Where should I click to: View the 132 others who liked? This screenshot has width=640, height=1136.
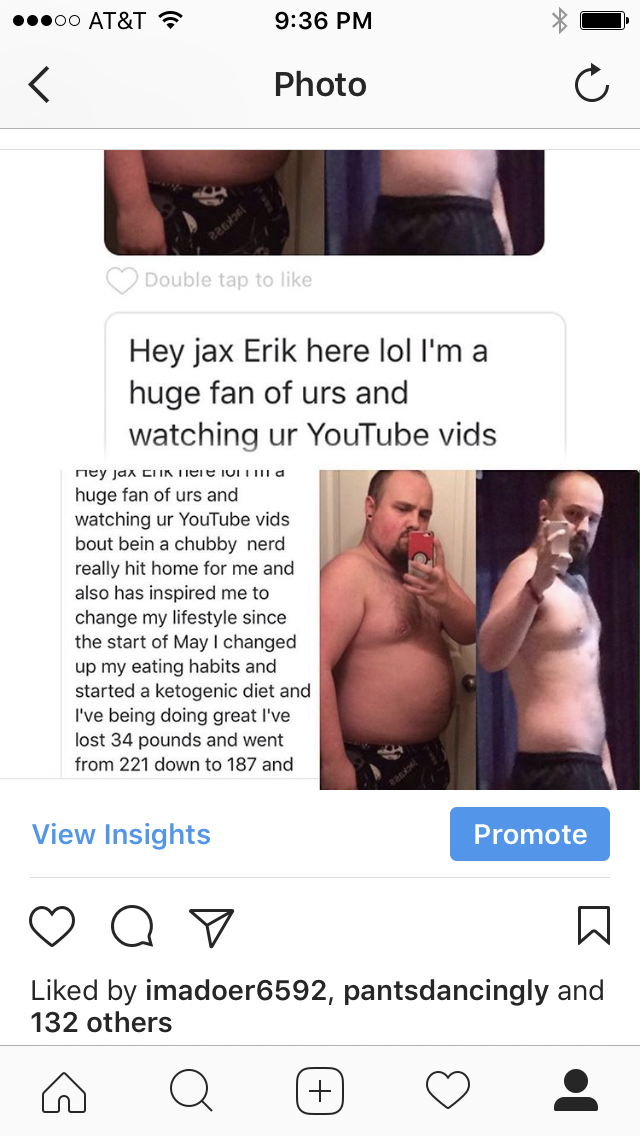(x=101, y=1022)
